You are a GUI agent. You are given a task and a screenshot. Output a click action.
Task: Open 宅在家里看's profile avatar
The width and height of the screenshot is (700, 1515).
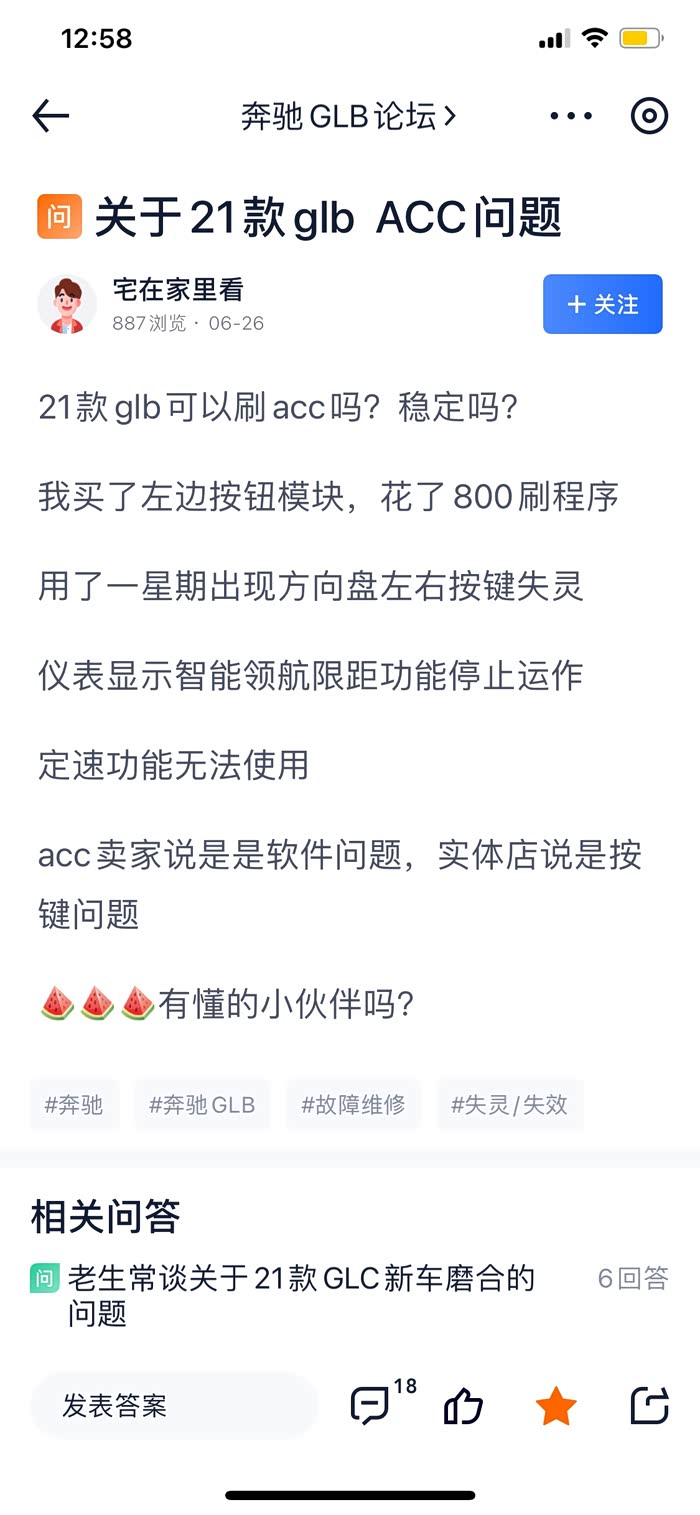[67, 304]
